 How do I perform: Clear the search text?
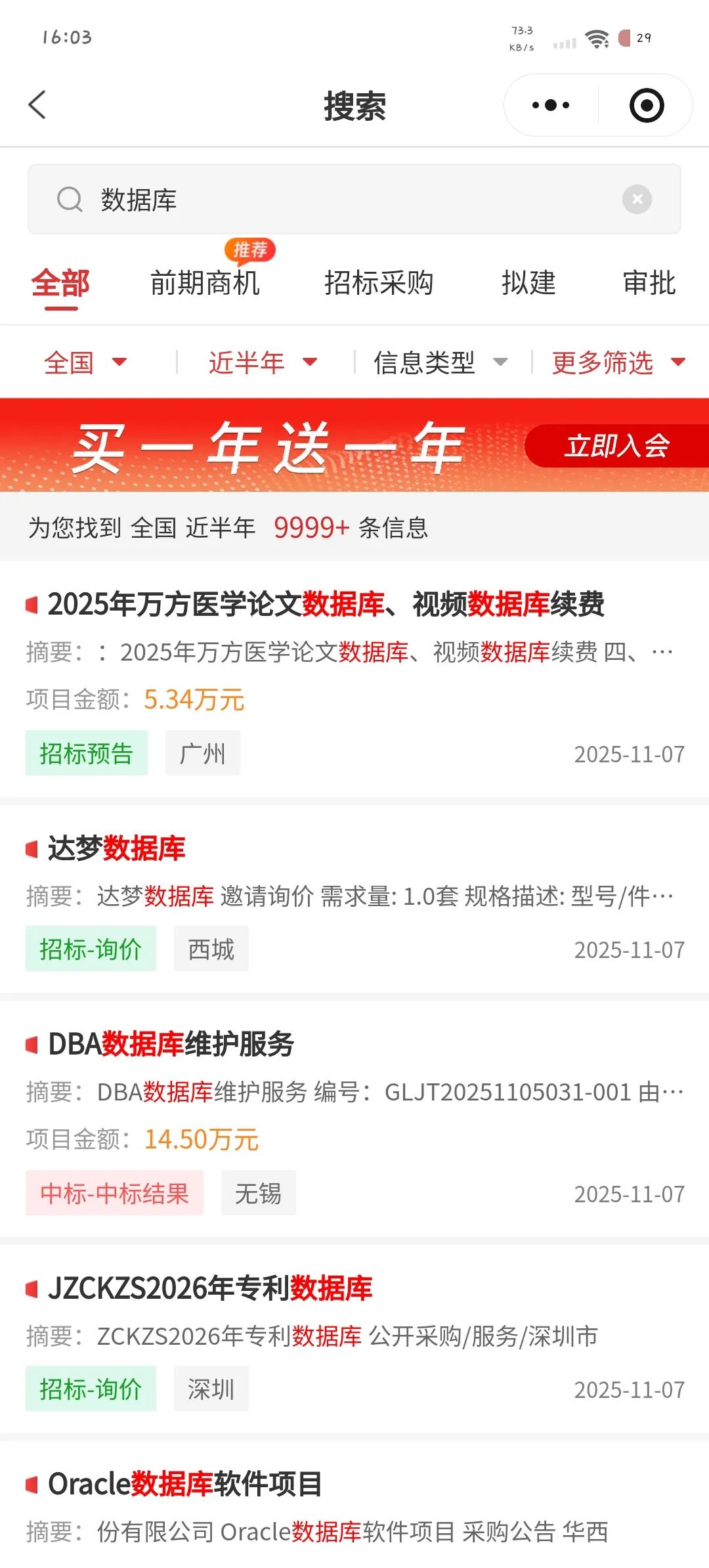coord(637,200)
